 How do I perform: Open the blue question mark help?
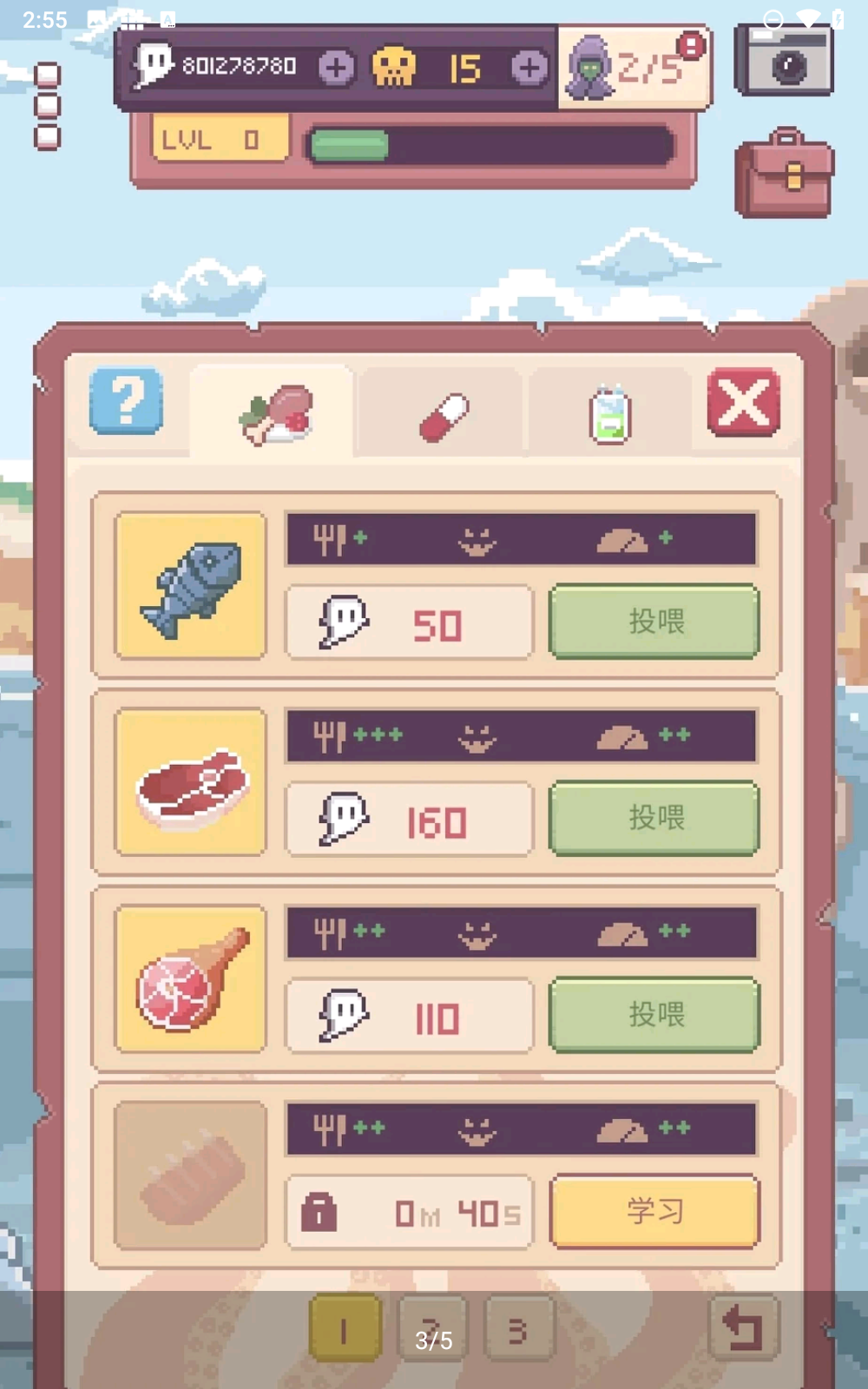pyautogui.click(x=127, y=401)
